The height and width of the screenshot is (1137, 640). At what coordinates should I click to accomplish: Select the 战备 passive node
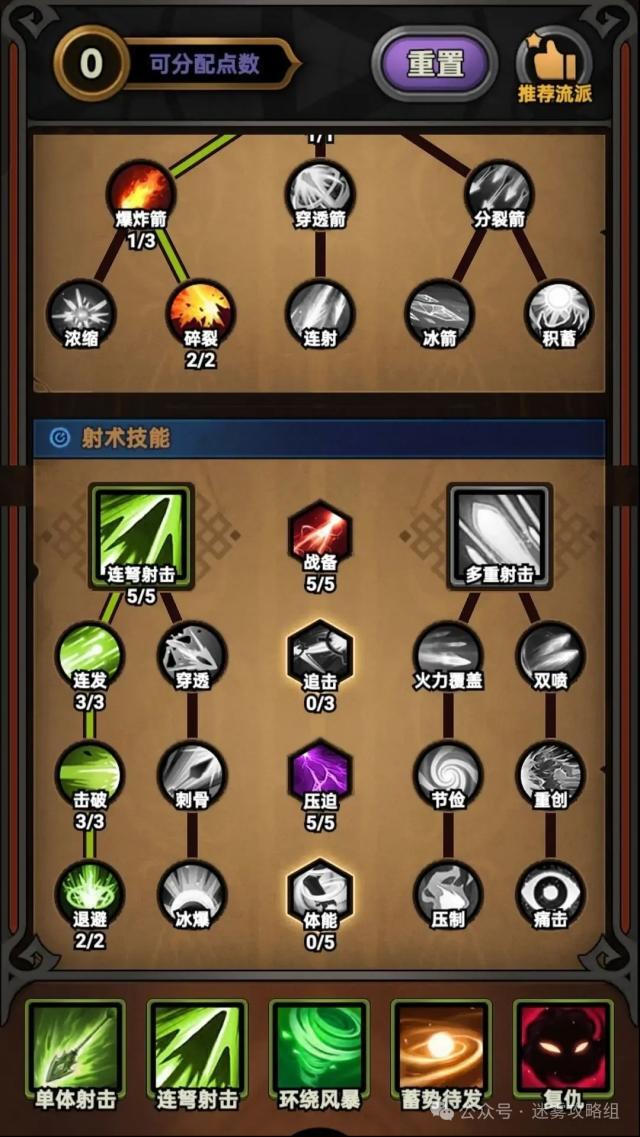click(320, 536)
